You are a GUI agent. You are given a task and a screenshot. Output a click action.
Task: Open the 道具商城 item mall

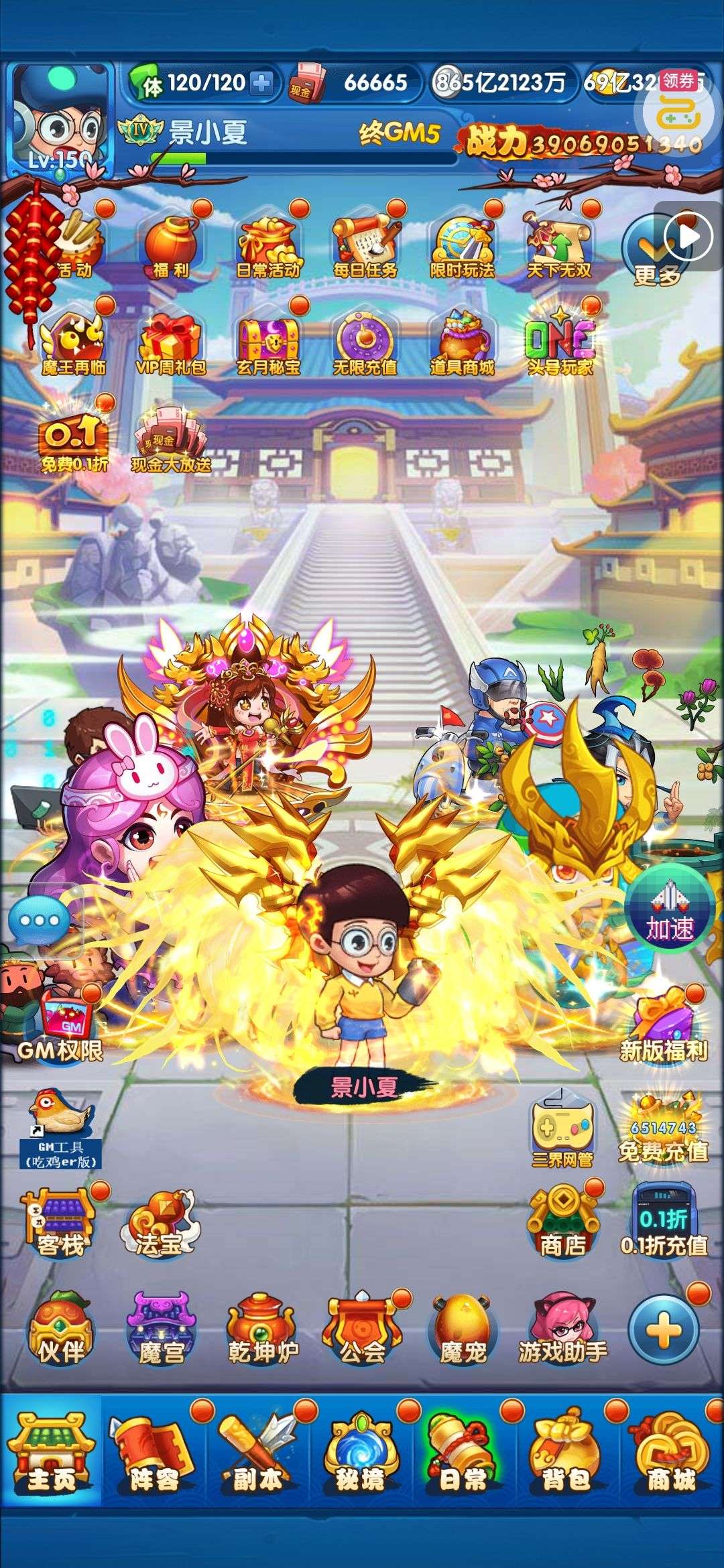(462, 343)
